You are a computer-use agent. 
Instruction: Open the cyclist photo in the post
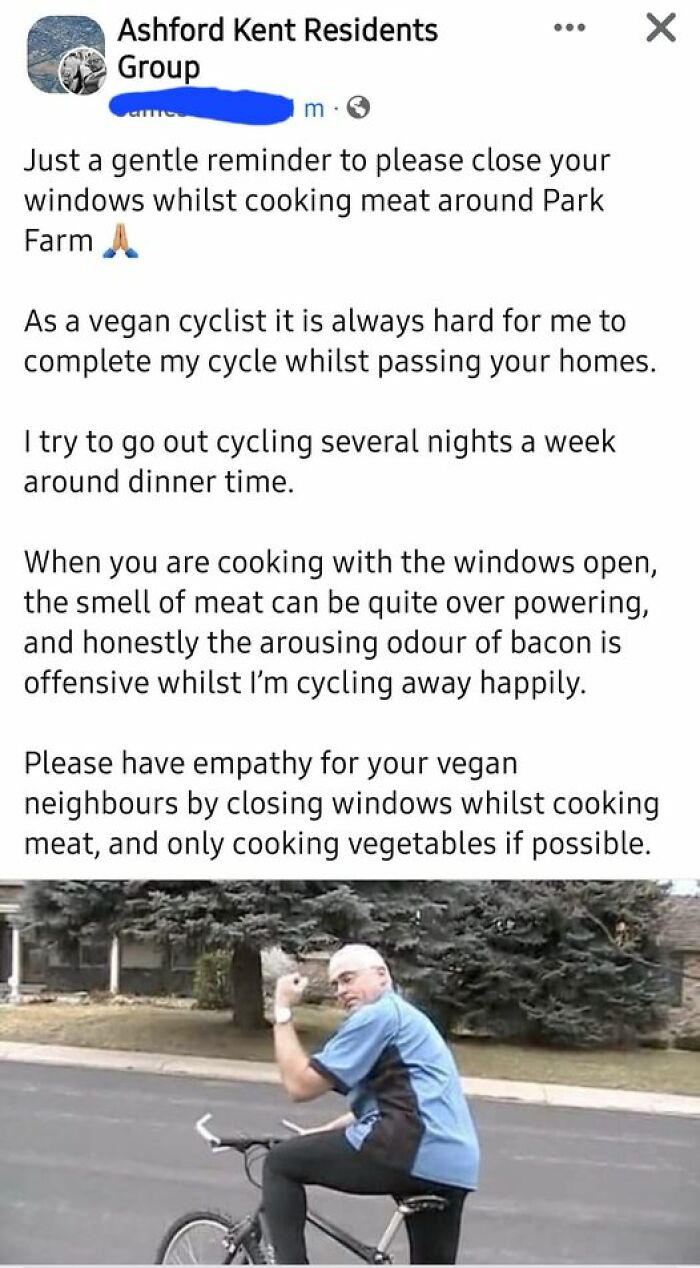pyautogui.click(x=350, y=1072)
